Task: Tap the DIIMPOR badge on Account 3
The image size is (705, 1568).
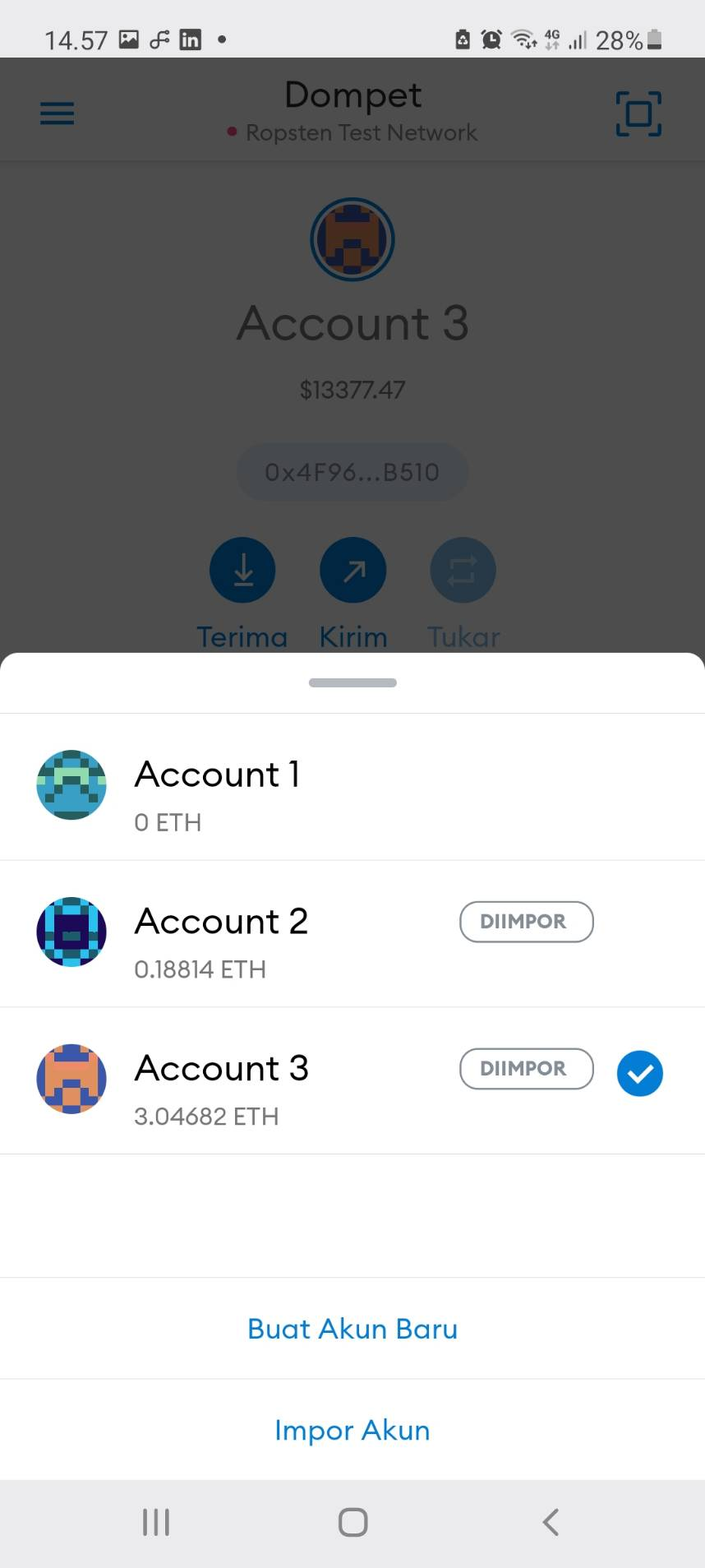Action: 526,1069
